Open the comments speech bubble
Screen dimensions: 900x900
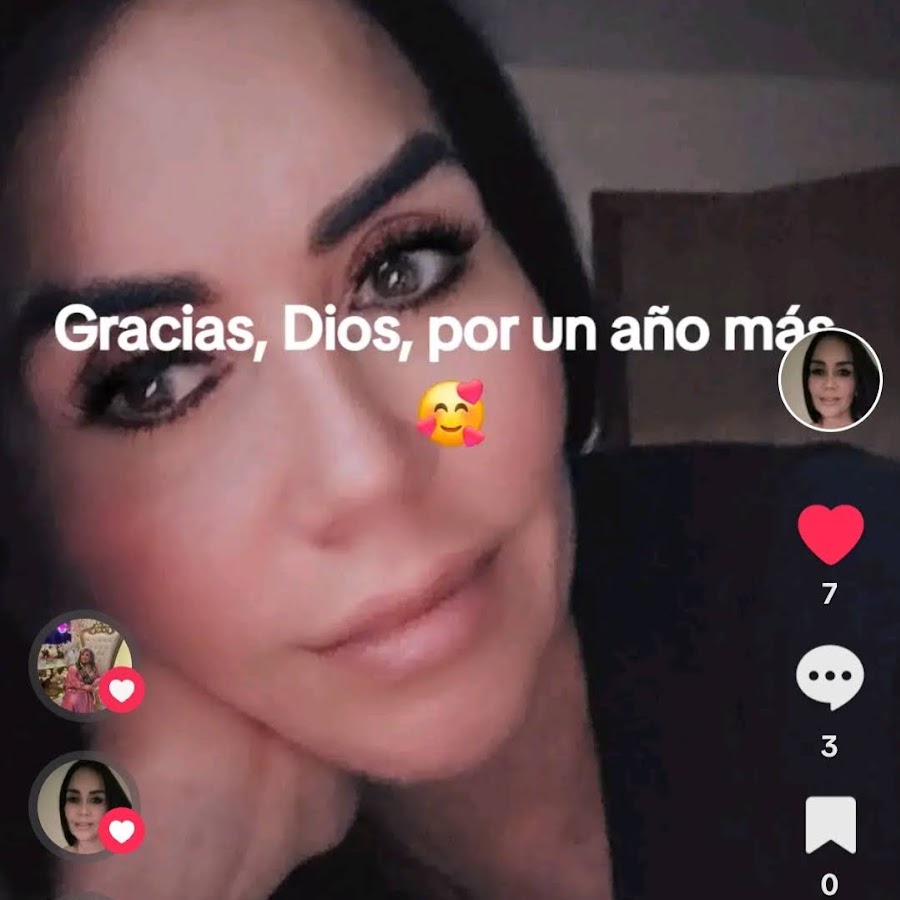point(830,677)
